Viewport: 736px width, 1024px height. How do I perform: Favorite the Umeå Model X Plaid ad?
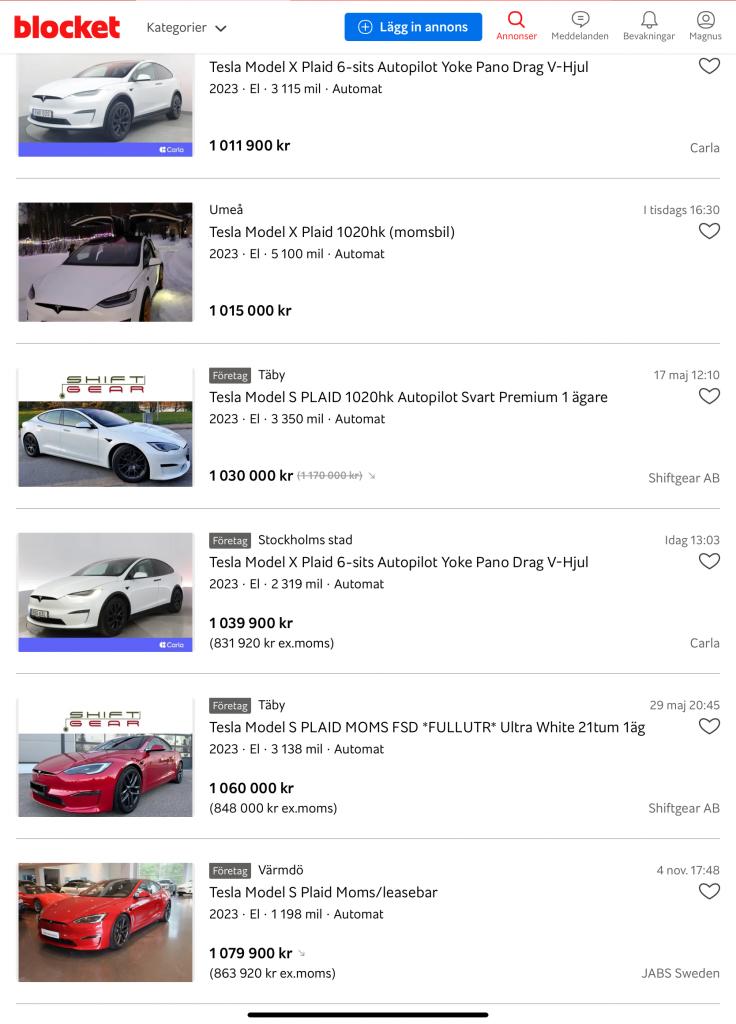(709, 231)
